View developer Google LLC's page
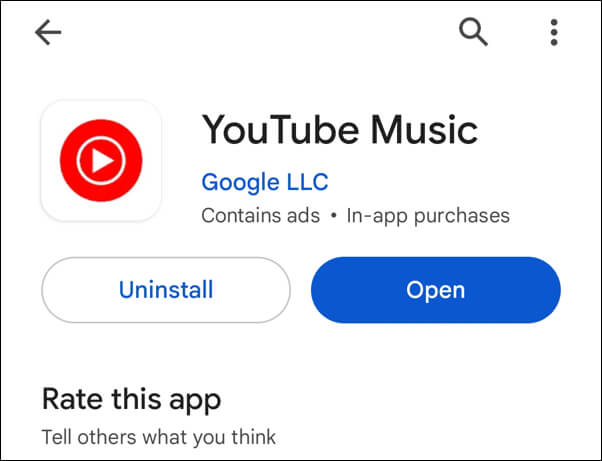This screenshot has width=602, height=461. [x=264, y=182]
